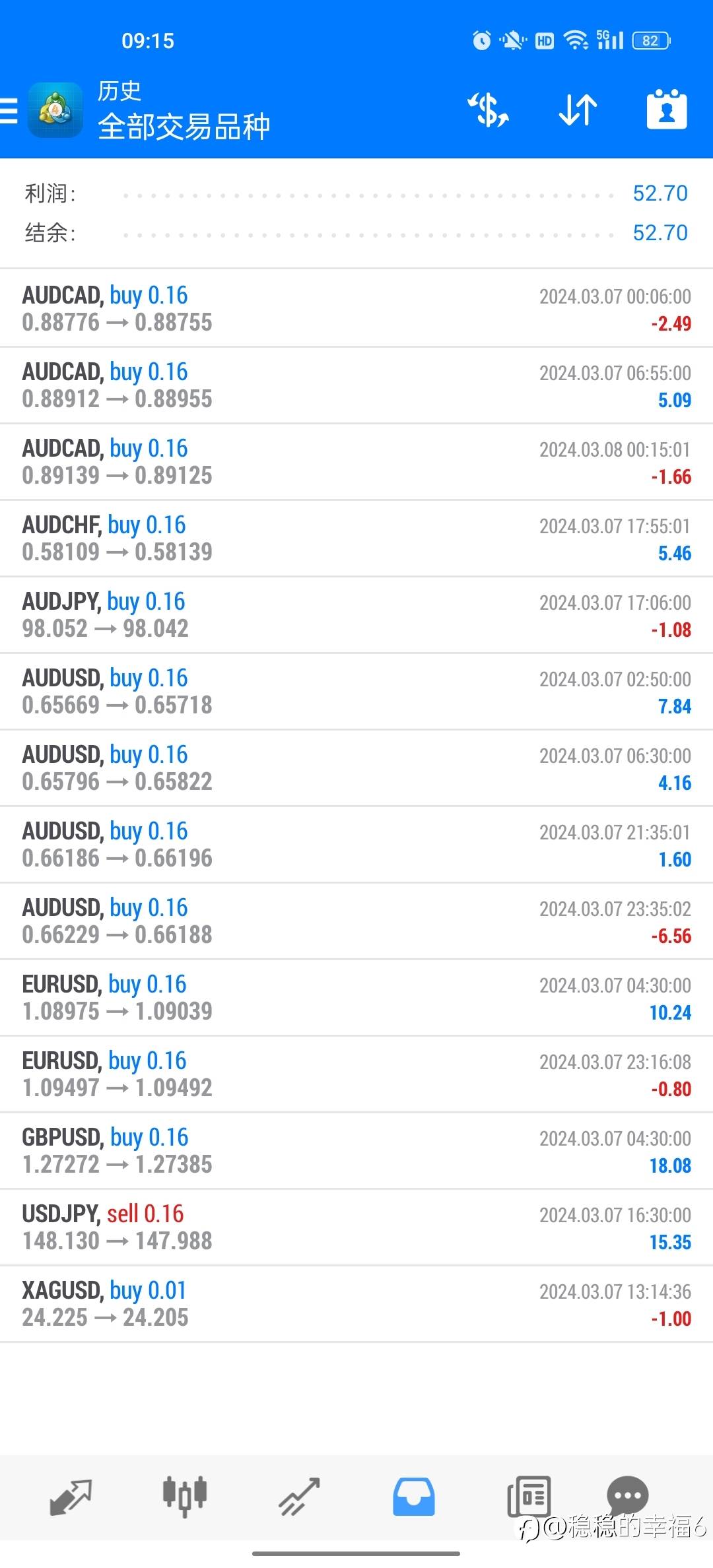Switch to the Quotes tab
This screenshot has width=713, height=1568.
(x=71, y=1497)
